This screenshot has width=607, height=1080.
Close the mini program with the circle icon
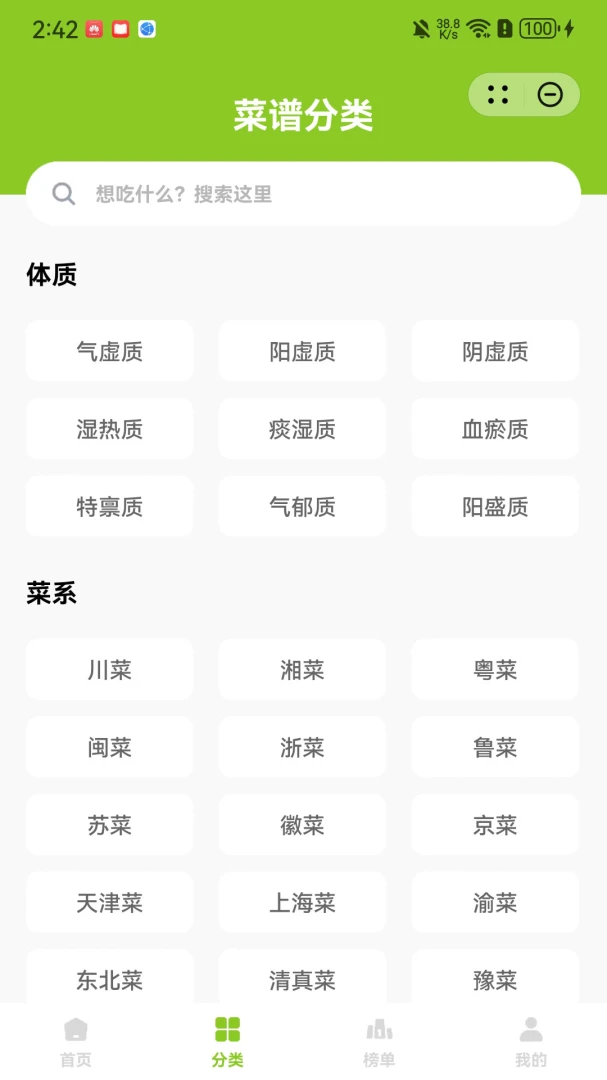pyautogui.click(x=550, y=95)
